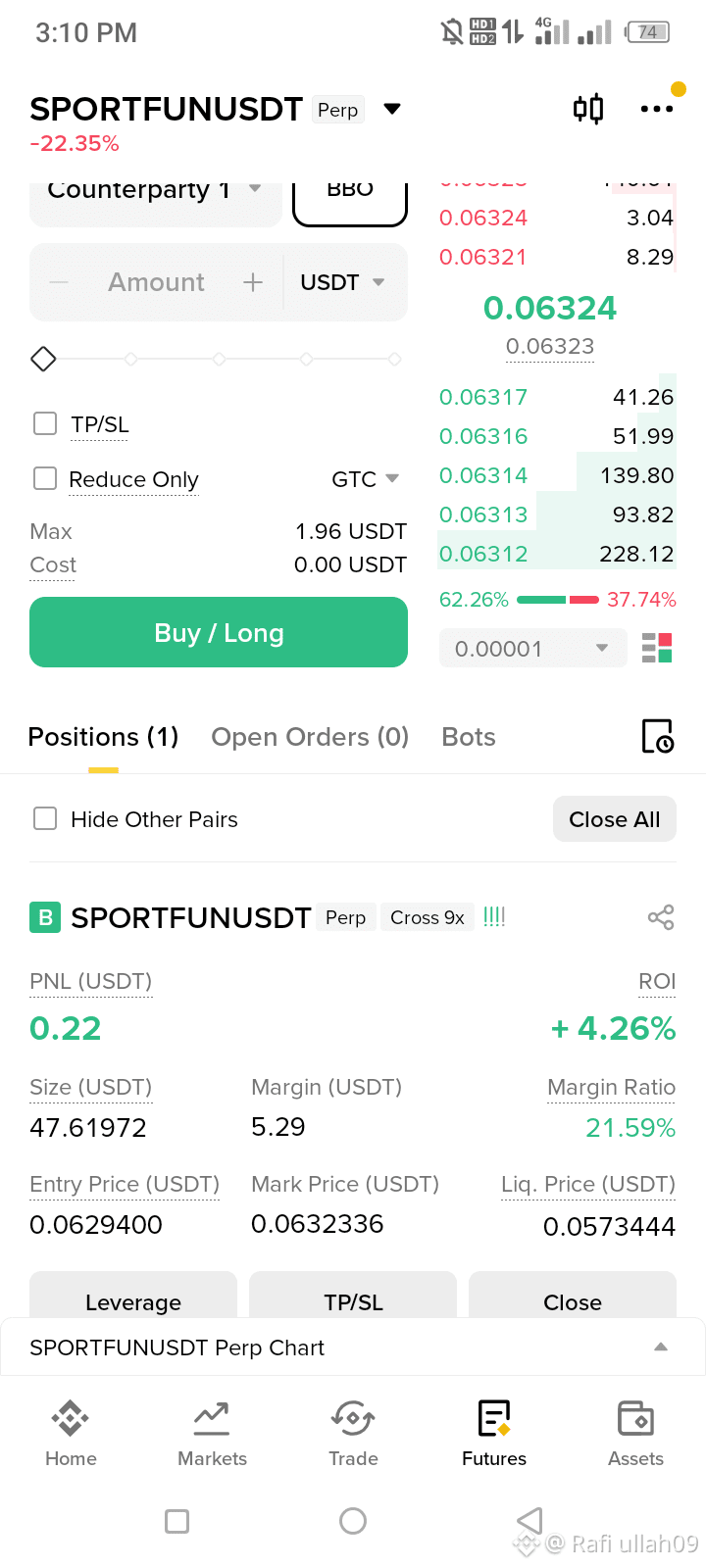Switch to the Bots tab
This screenshot has height=1568, width=706.
pyautogui.click(x=469, y=737)
